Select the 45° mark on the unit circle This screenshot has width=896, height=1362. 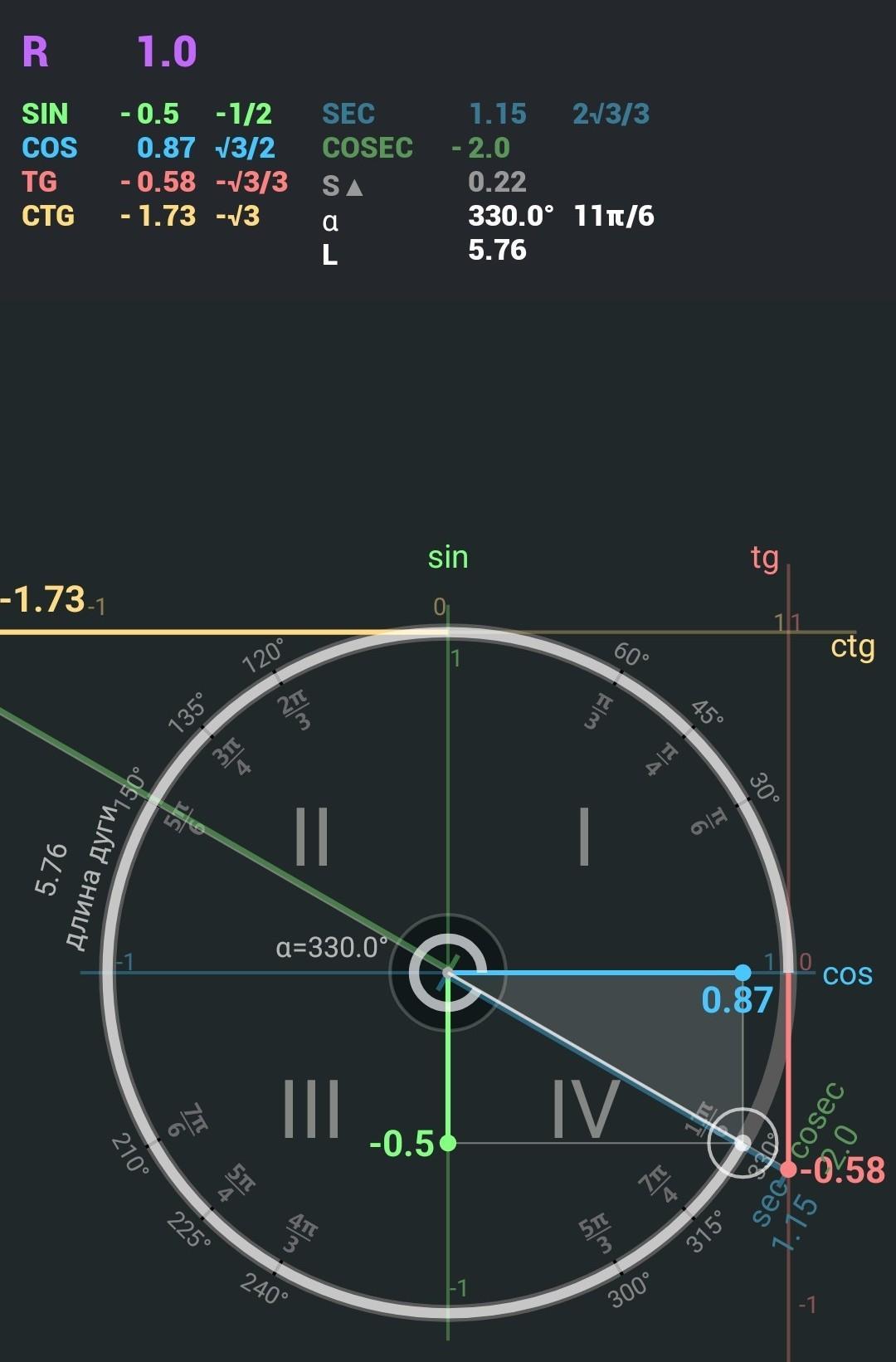(707, 711)
